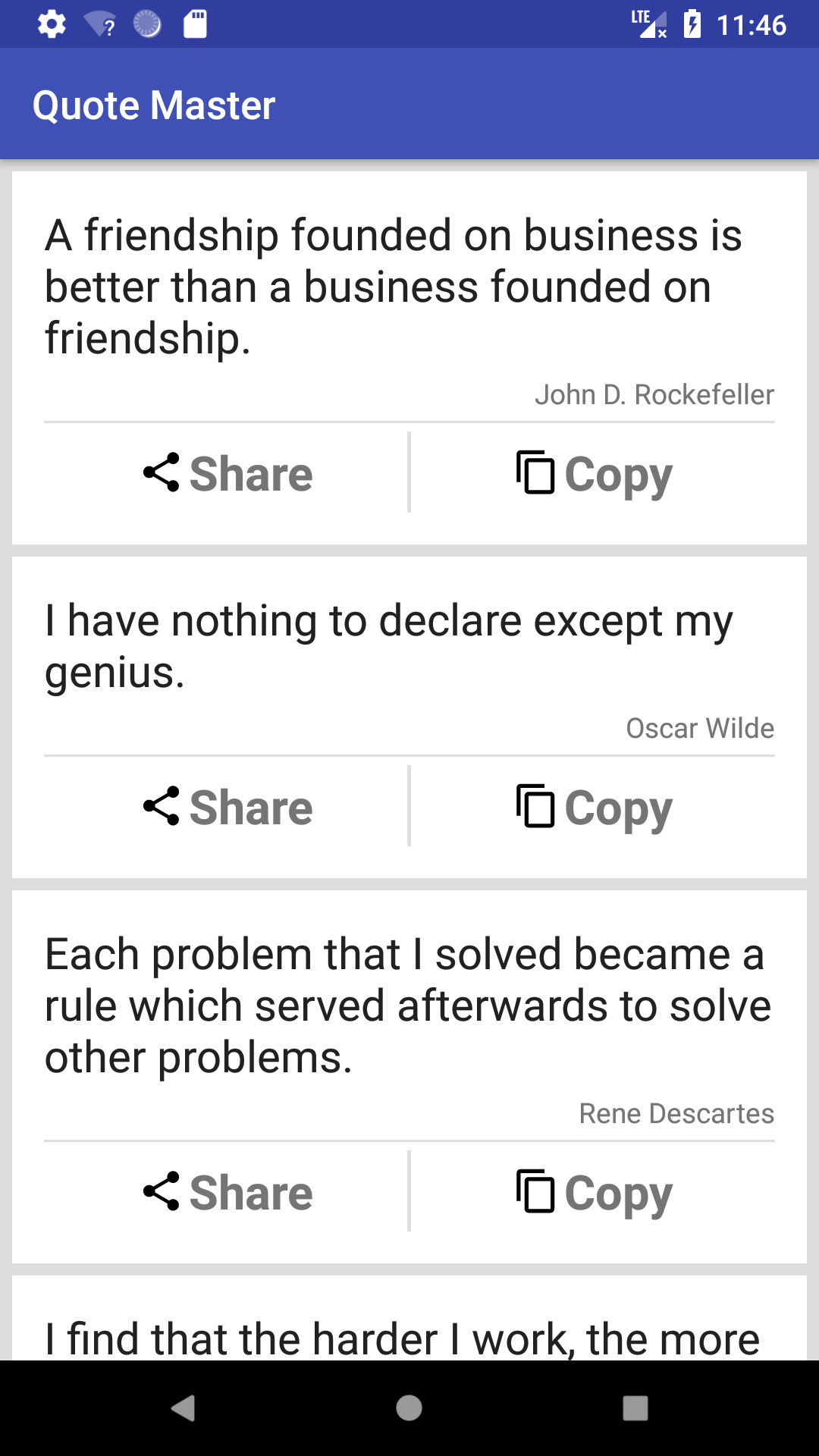Image resolution: width=819 pixels, height=1456 pixels.
Task: Go back using the navigation bar
Action: 184,1408
